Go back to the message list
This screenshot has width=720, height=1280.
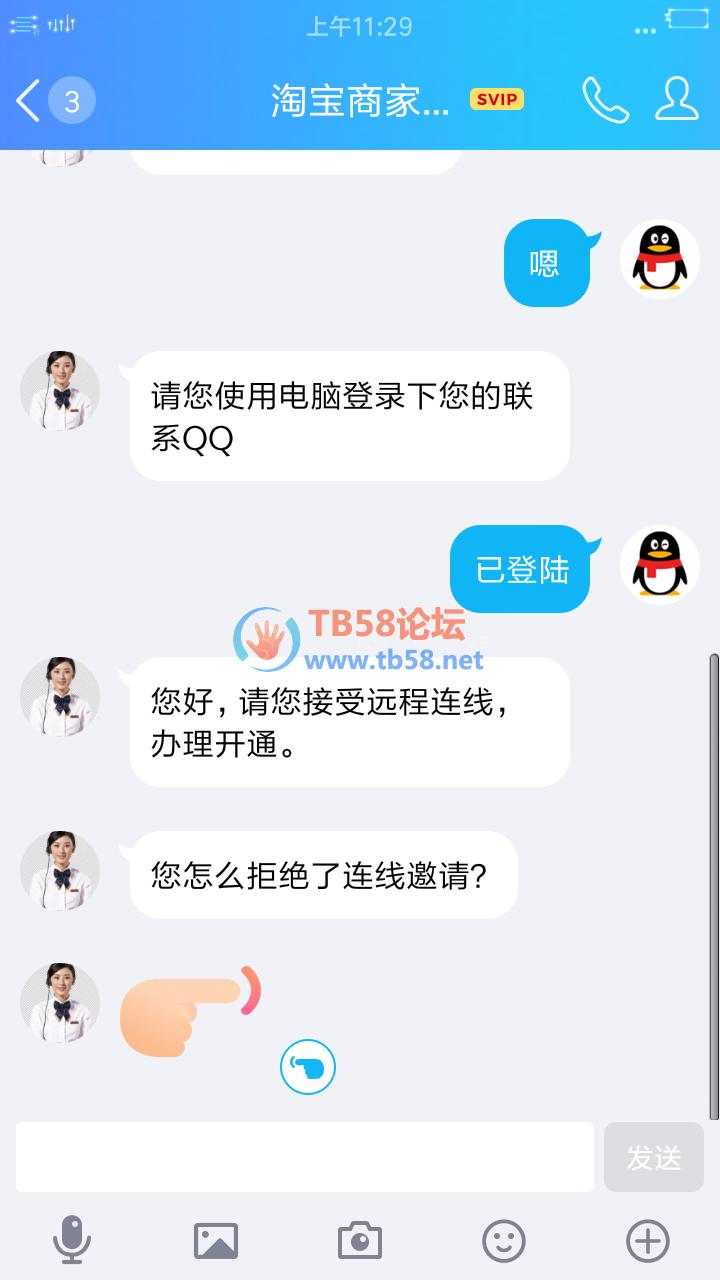tap(30, 101)
